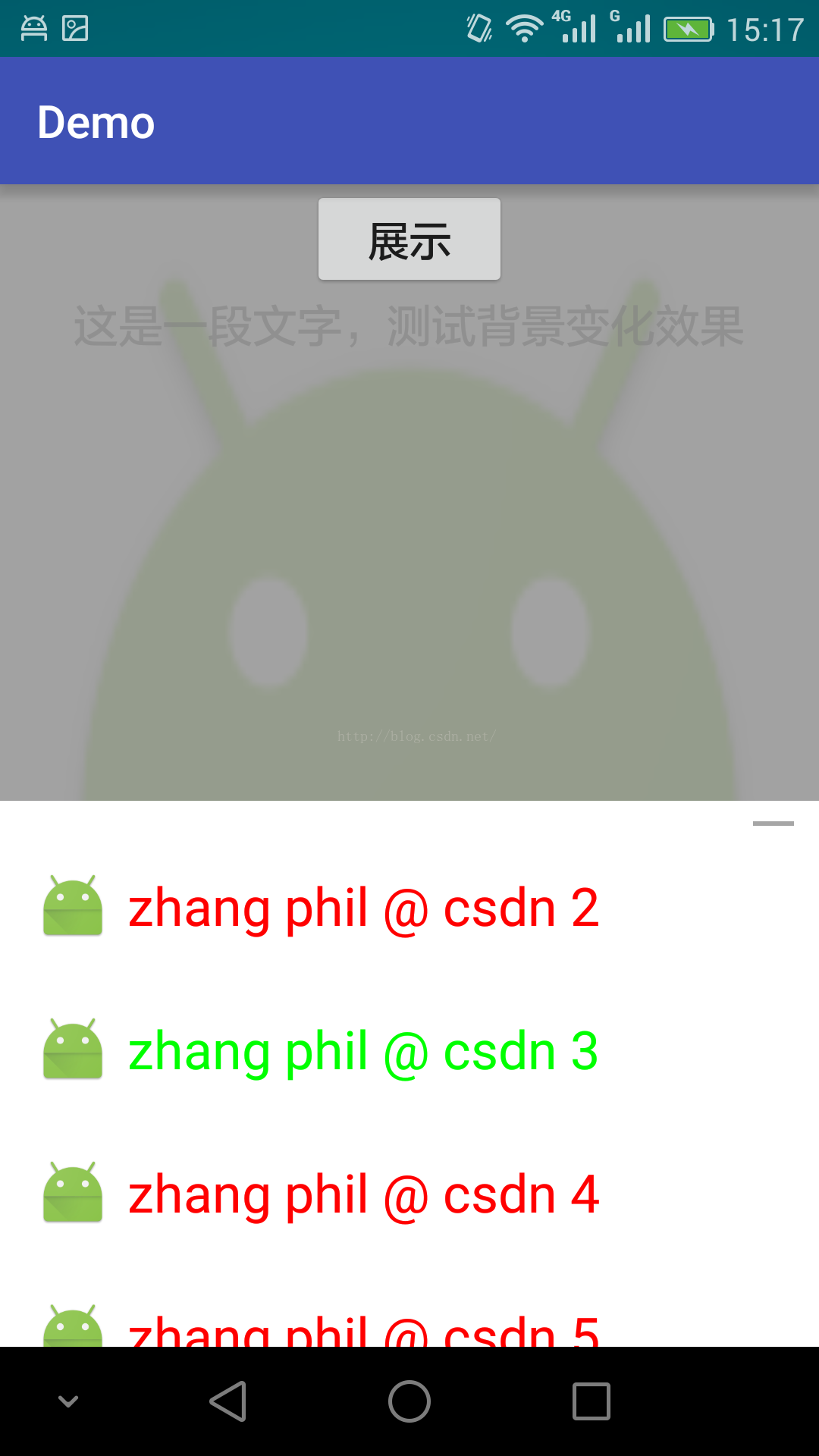The width and height of the screenshot is (819, 1456).
Task: Open the recent apps overview
Action: (x=591, y=1401)
